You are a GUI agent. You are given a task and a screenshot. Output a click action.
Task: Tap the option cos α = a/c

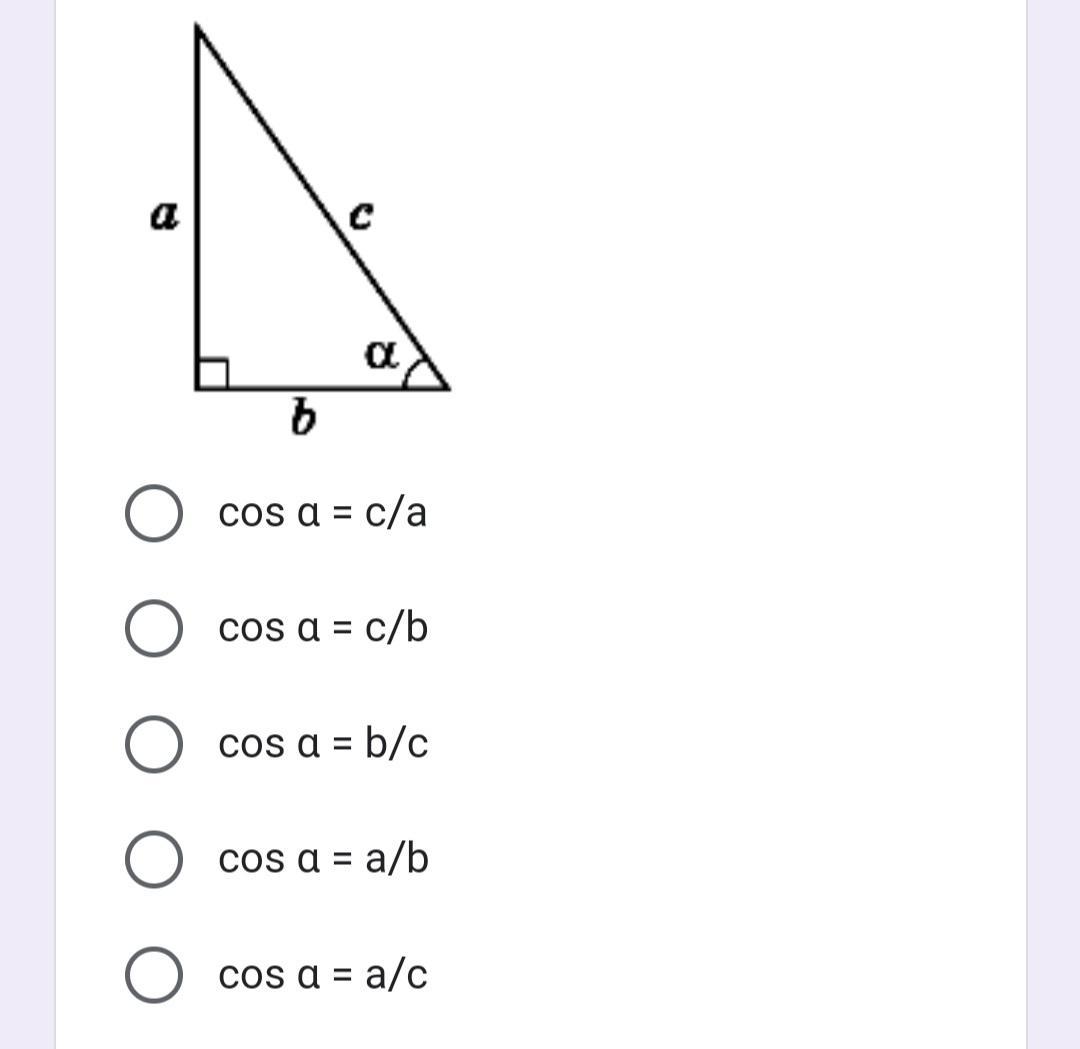[x=153, y=975]
